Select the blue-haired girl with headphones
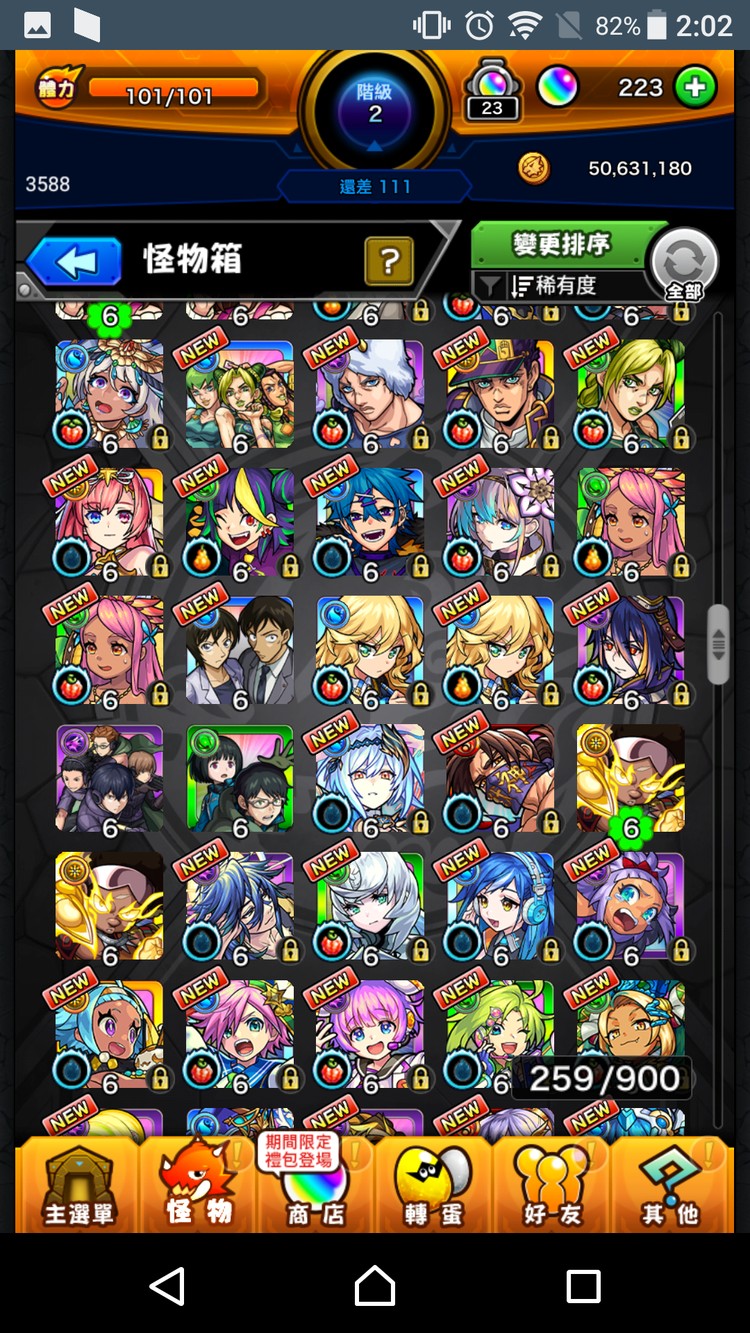 tap(500, 907)
